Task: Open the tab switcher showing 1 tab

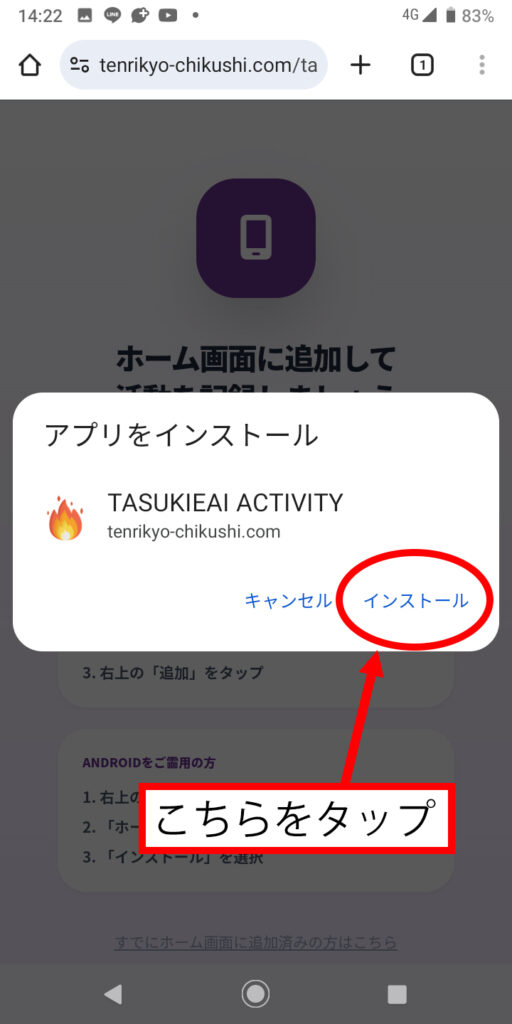Action: tap(422, 65)
